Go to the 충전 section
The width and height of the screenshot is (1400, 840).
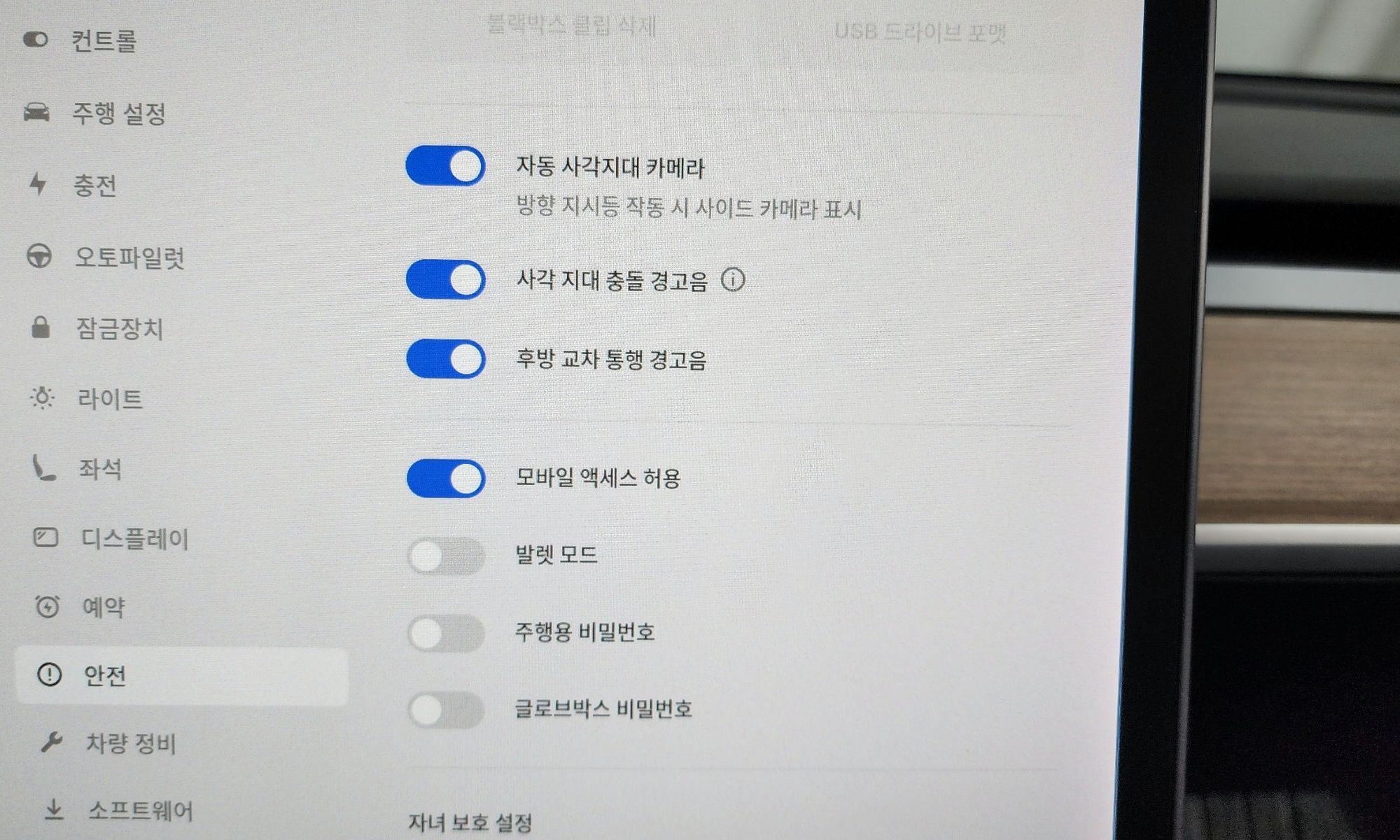[x=94, y=185]
